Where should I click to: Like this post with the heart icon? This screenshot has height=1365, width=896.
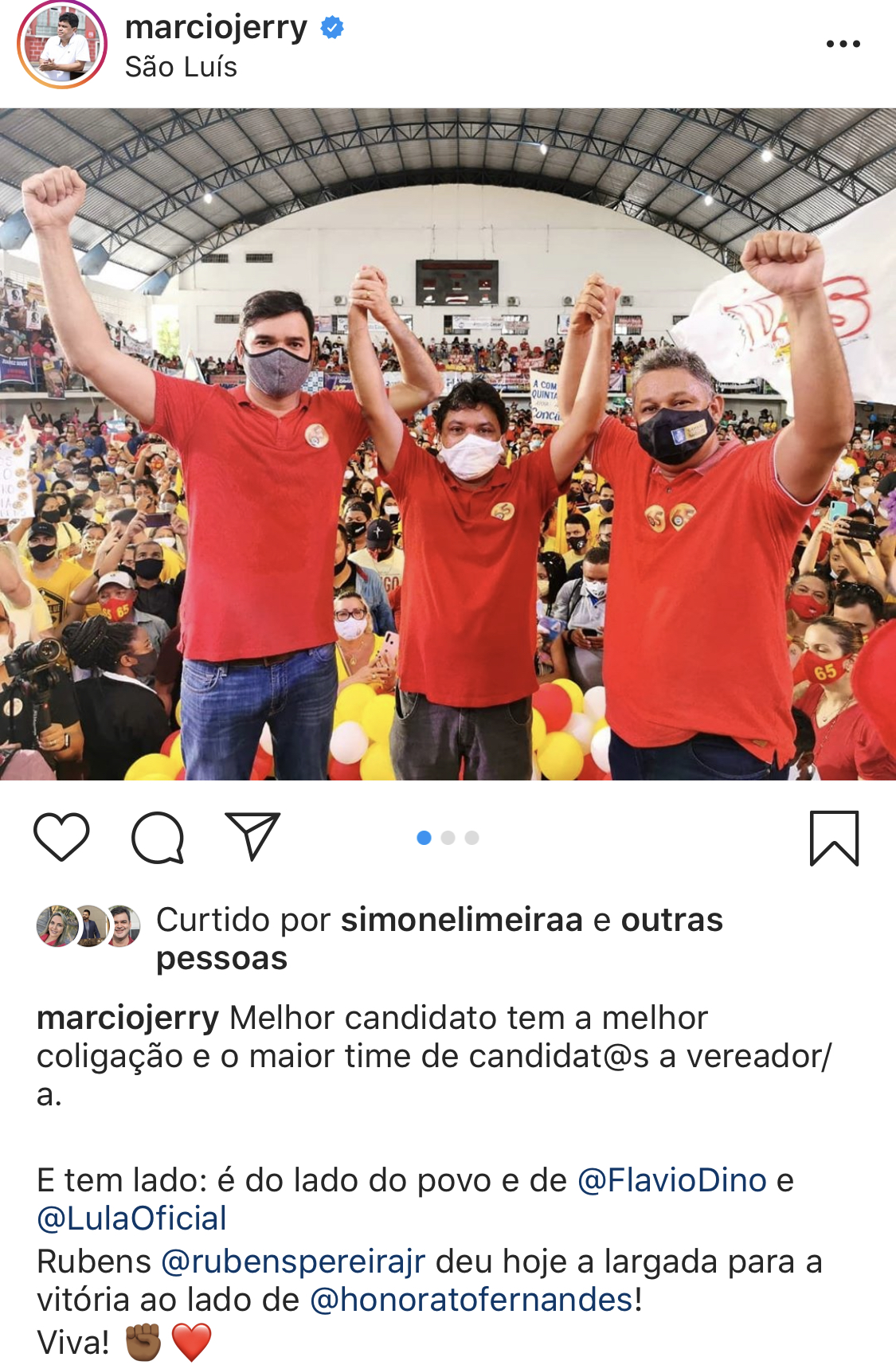(x=61, y=837)
